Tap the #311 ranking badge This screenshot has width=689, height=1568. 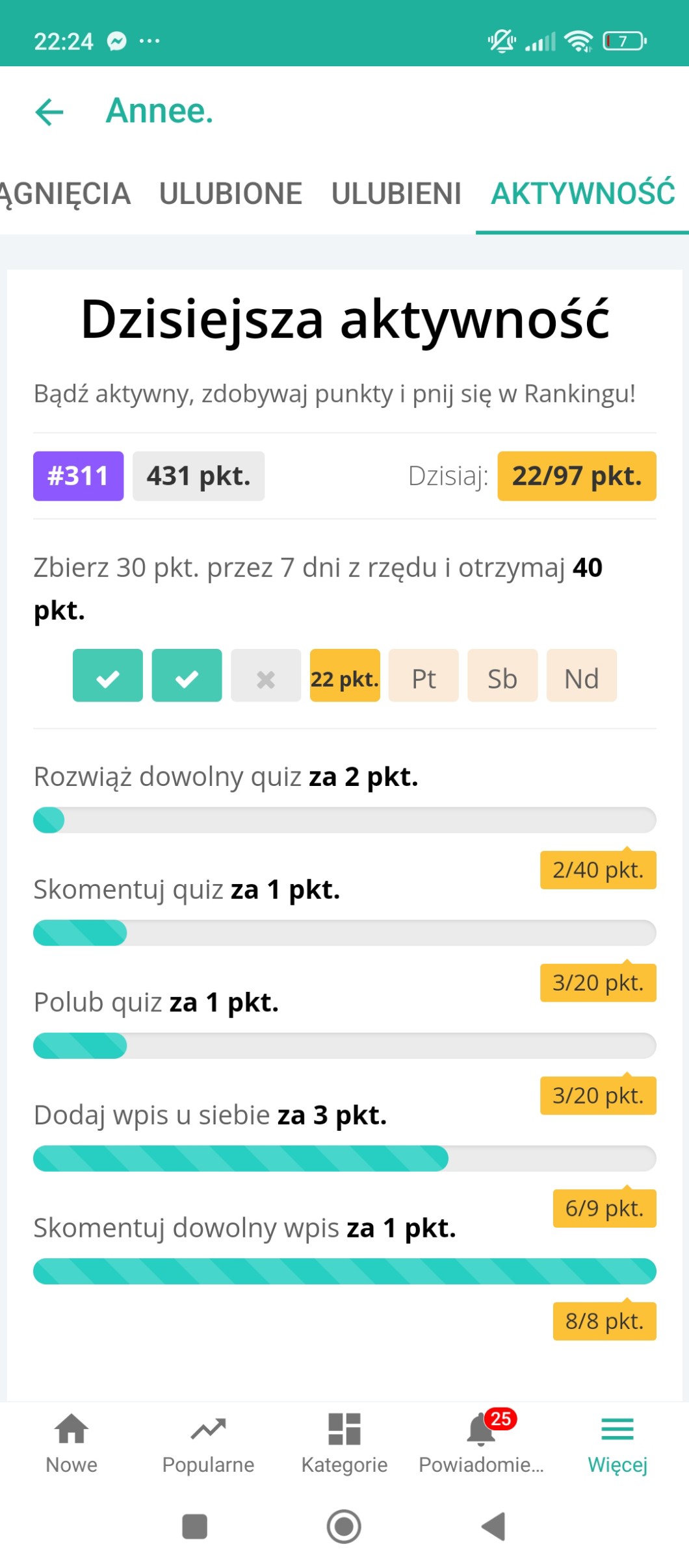(x=78, y=476)
